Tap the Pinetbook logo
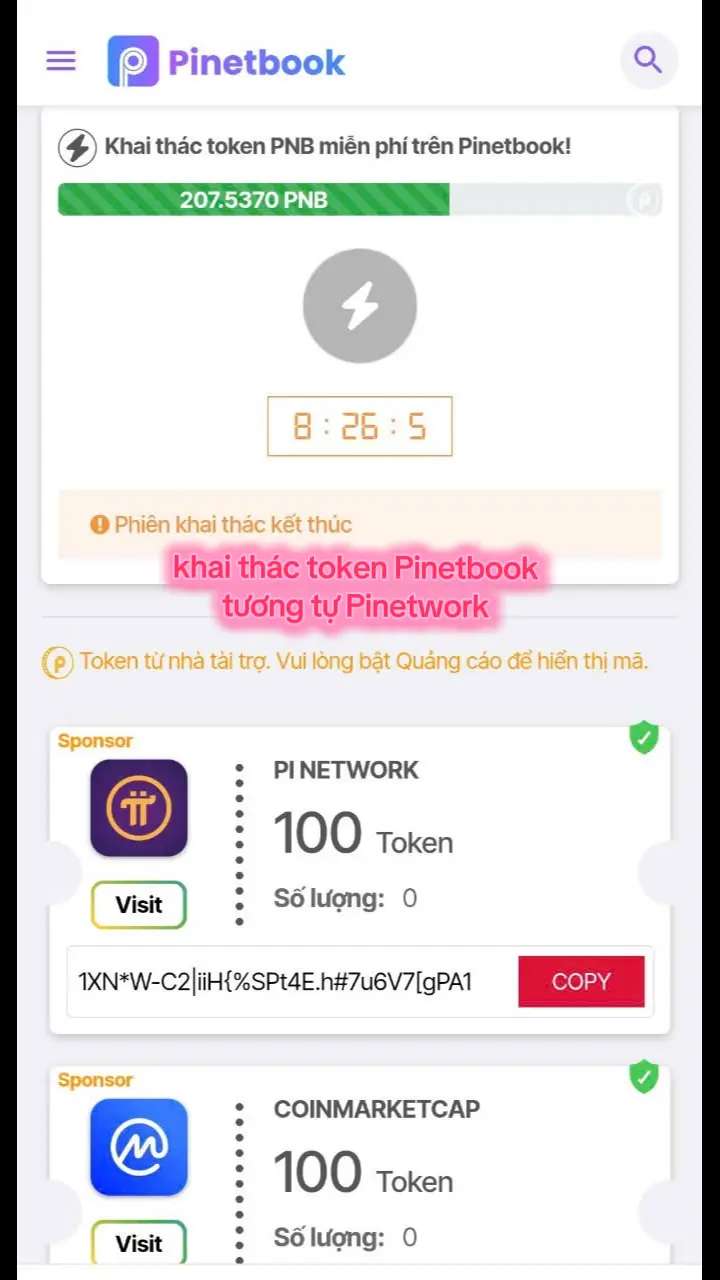This screenshot has width=720, height=1280. tap(227, 62)
